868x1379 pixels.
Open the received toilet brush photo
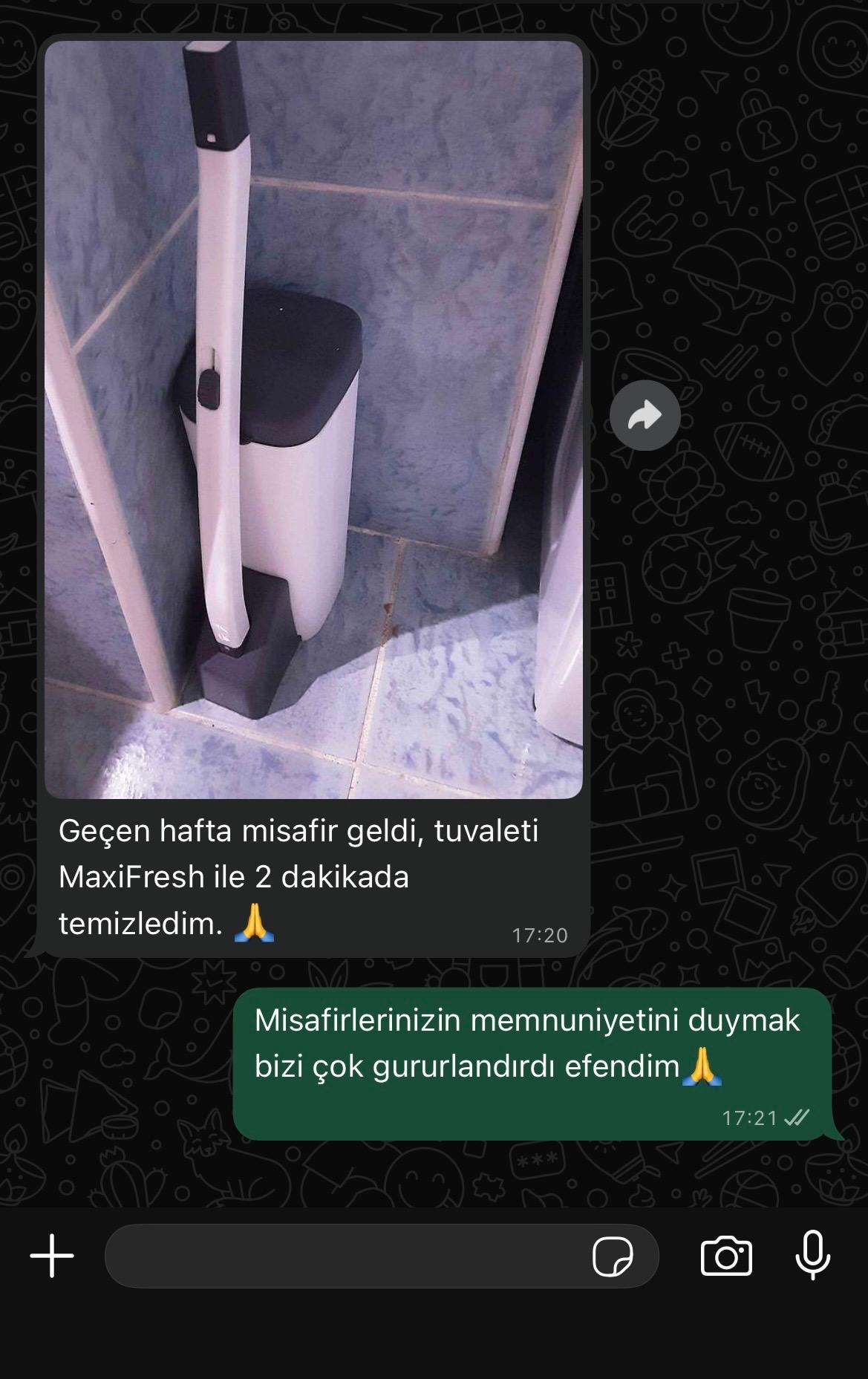point(313,420)
